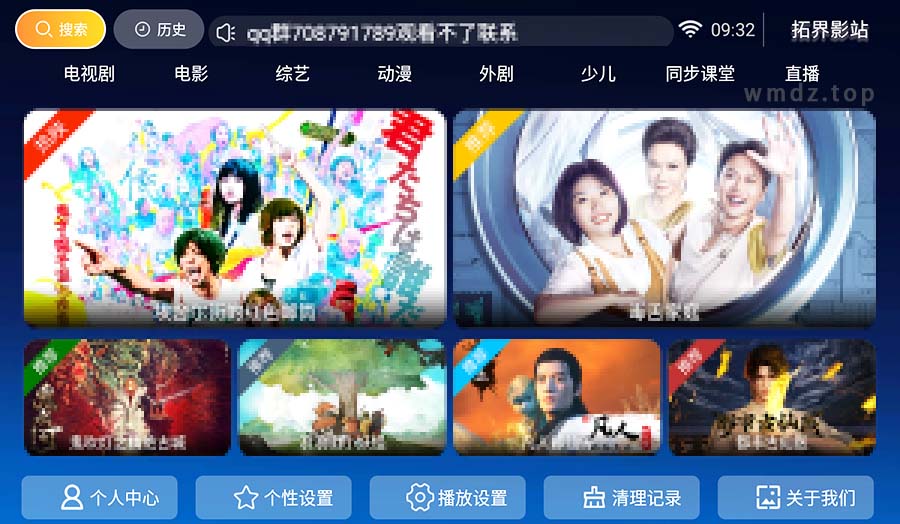The image size is (900, 524).
Task: Open the 搜索 search button
Action: click(60, 30)
